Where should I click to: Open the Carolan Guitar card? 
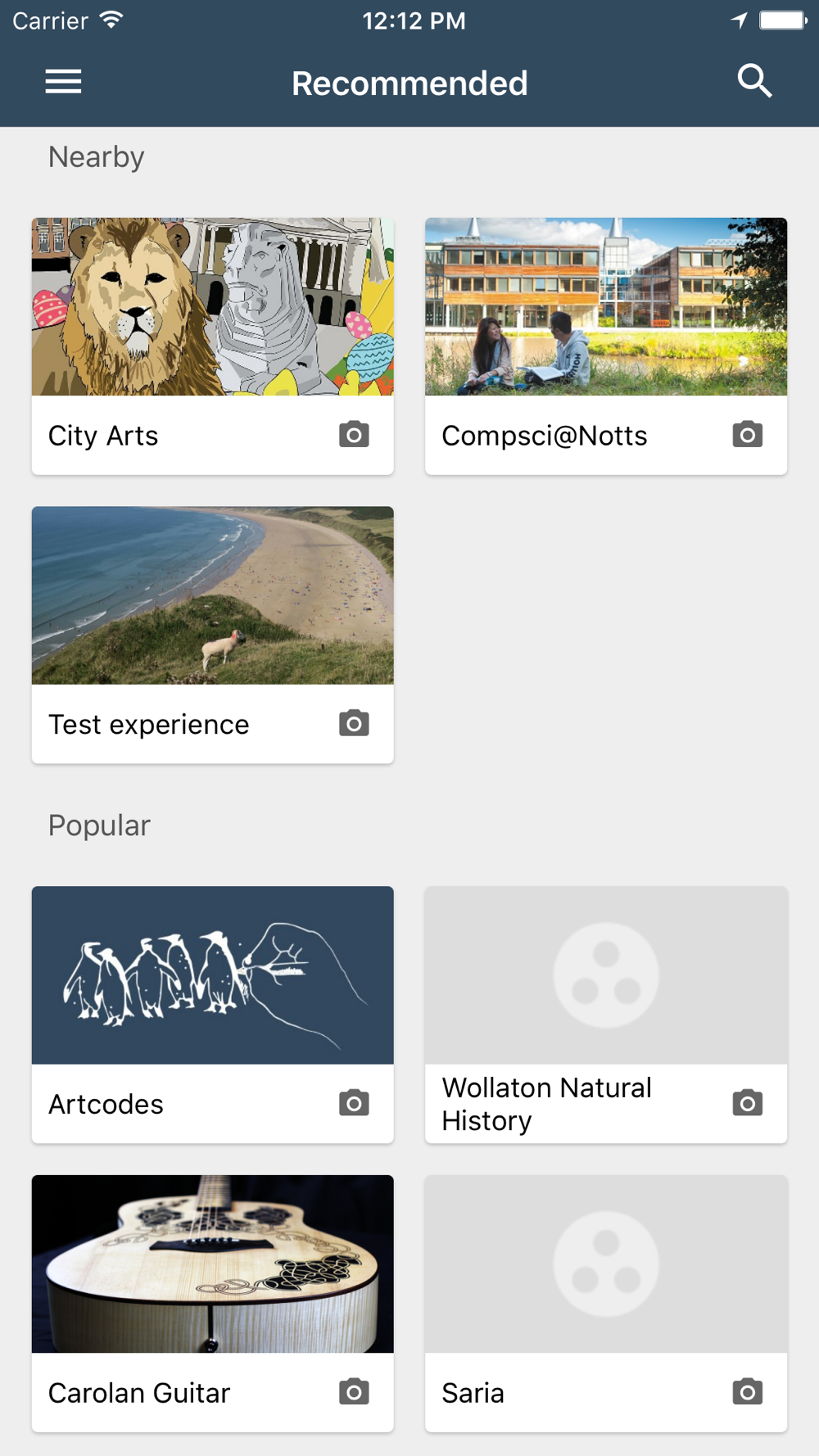pos(213,1304)
